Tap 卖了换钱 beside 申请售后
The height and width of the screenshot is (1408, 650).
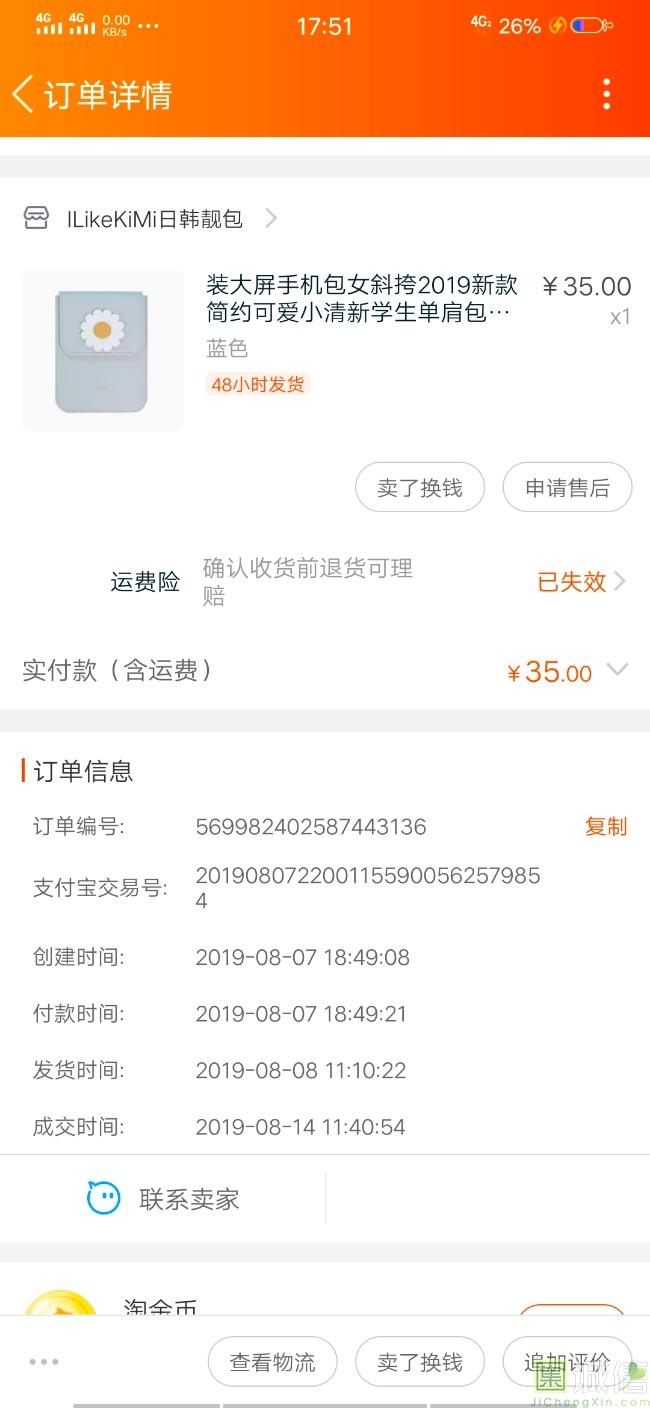pos(420,488)
